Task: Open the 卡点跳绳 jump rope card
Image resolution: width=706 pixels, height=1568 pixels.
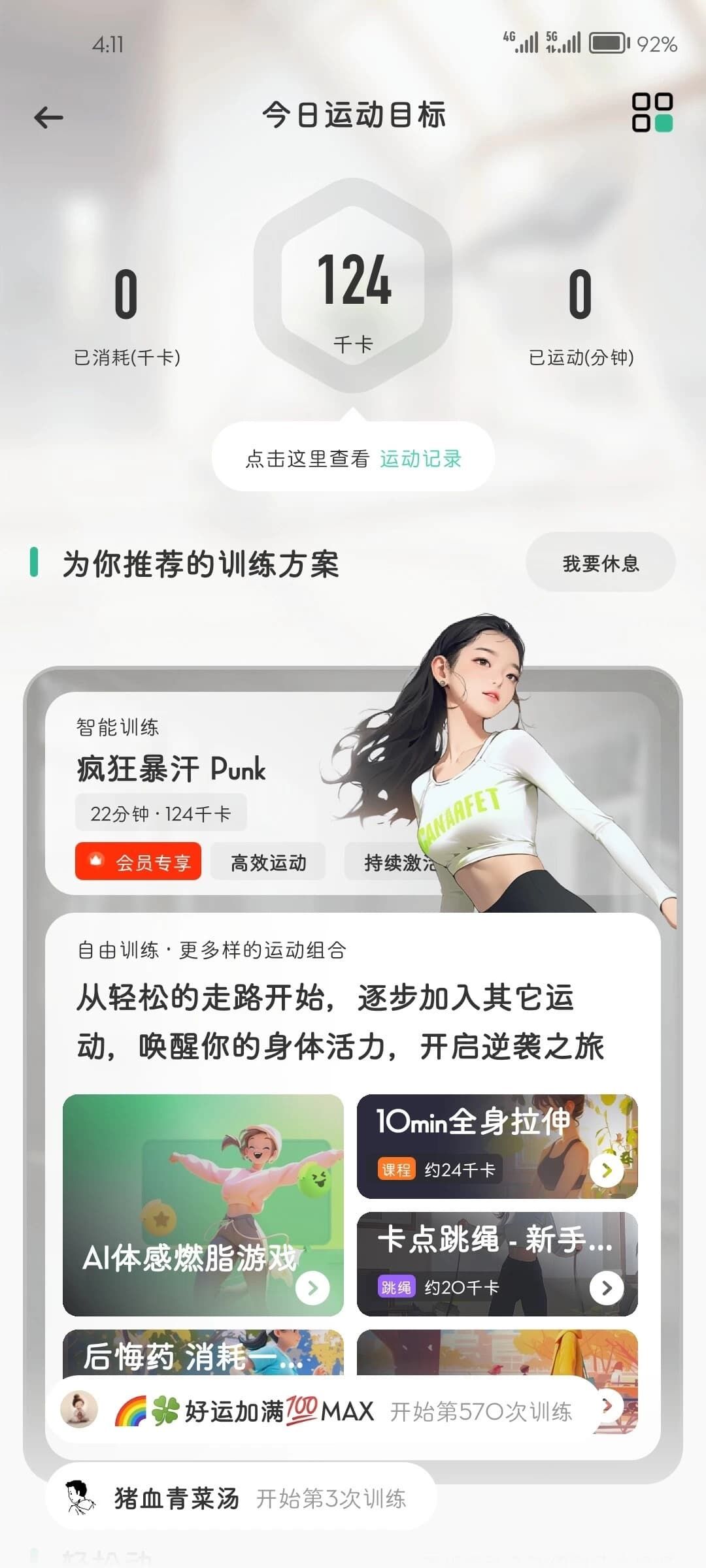Action: [497, 1264]
